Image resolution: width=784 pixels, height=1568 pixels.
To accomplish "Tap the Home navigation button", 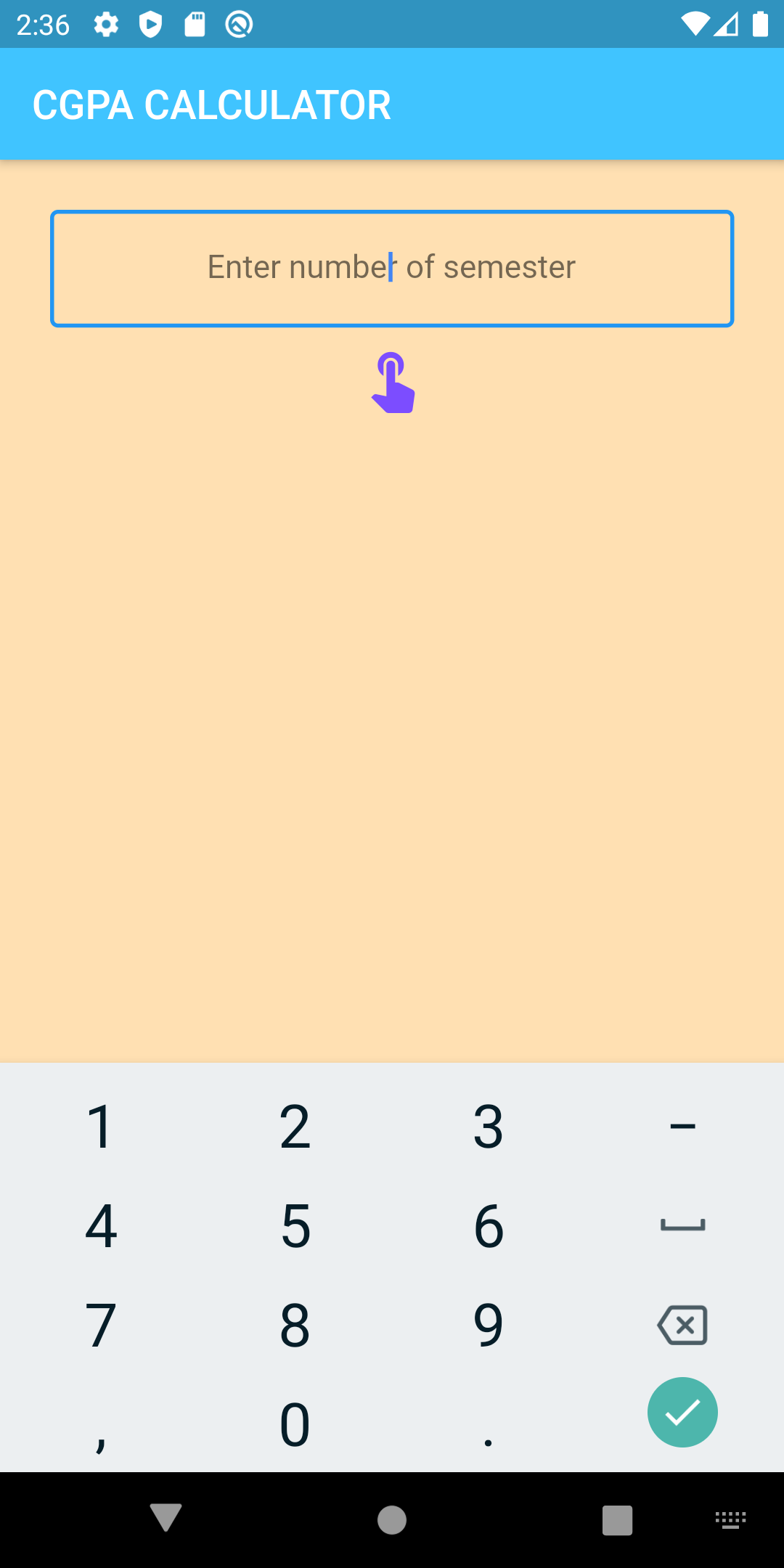I will click(x=391, y=1519).
